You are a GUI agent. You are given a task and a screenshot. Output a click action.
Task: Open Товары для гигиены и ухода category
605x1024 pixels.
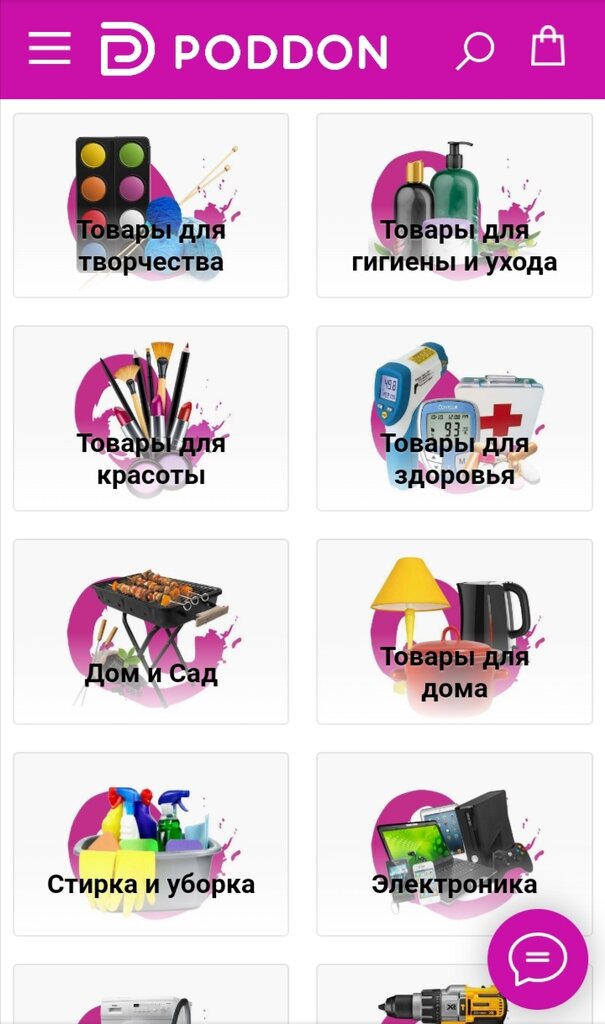tap(454, 205)
